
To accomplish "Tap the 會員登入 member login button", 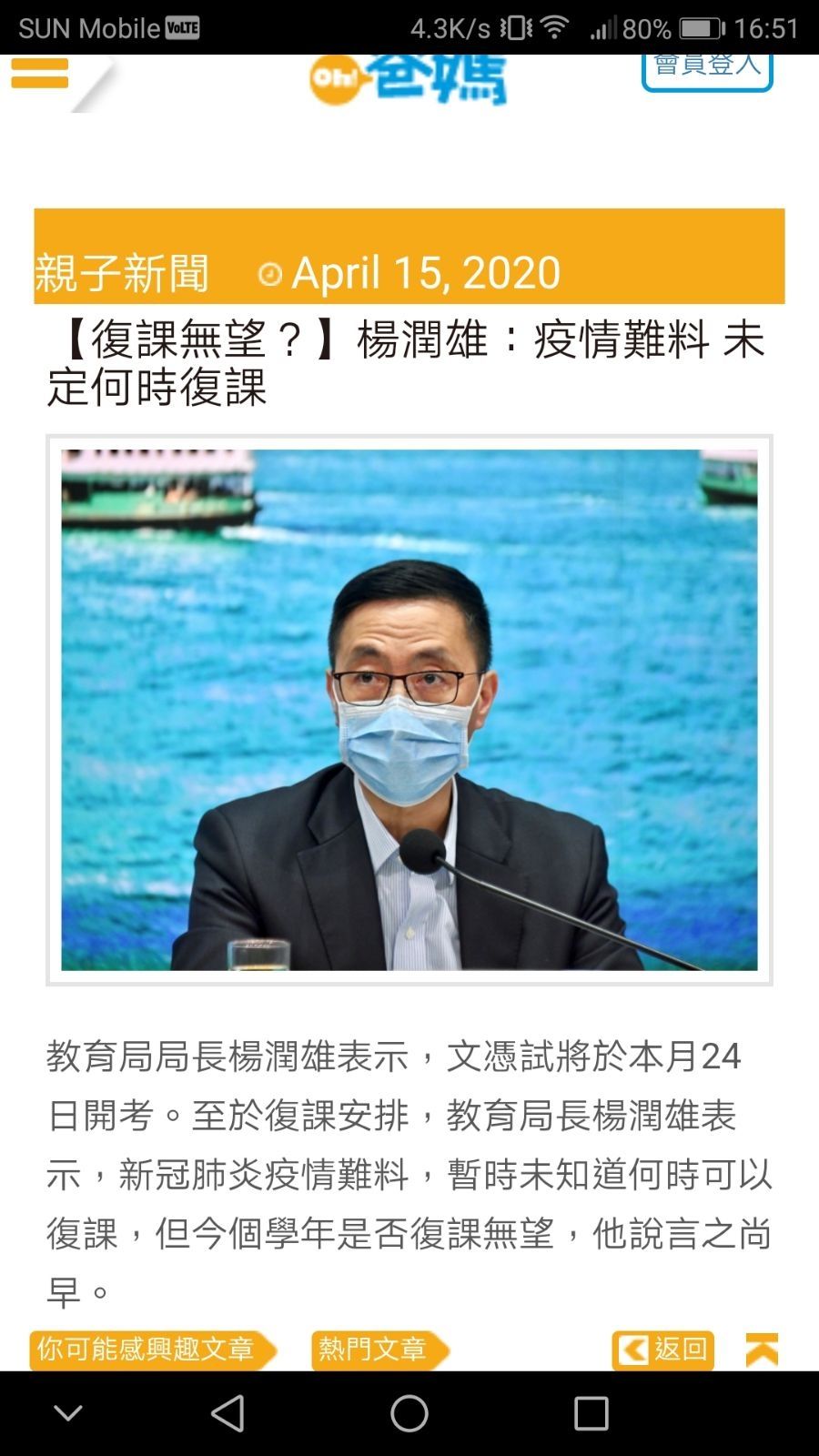I will pos(707,69).
